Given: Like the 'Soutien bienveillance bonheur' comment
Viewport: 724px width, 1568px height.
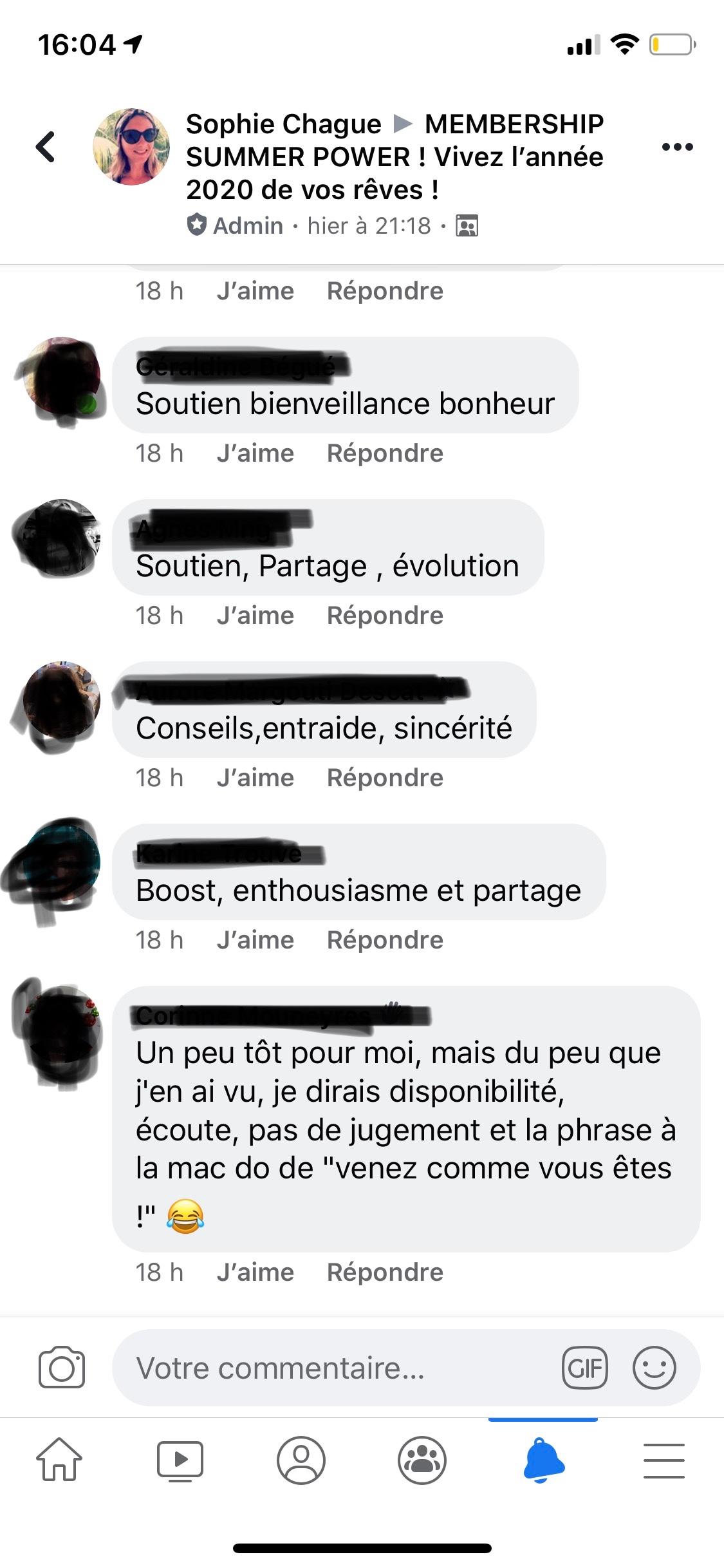Looking at the screenshot, I should (255, 453).
